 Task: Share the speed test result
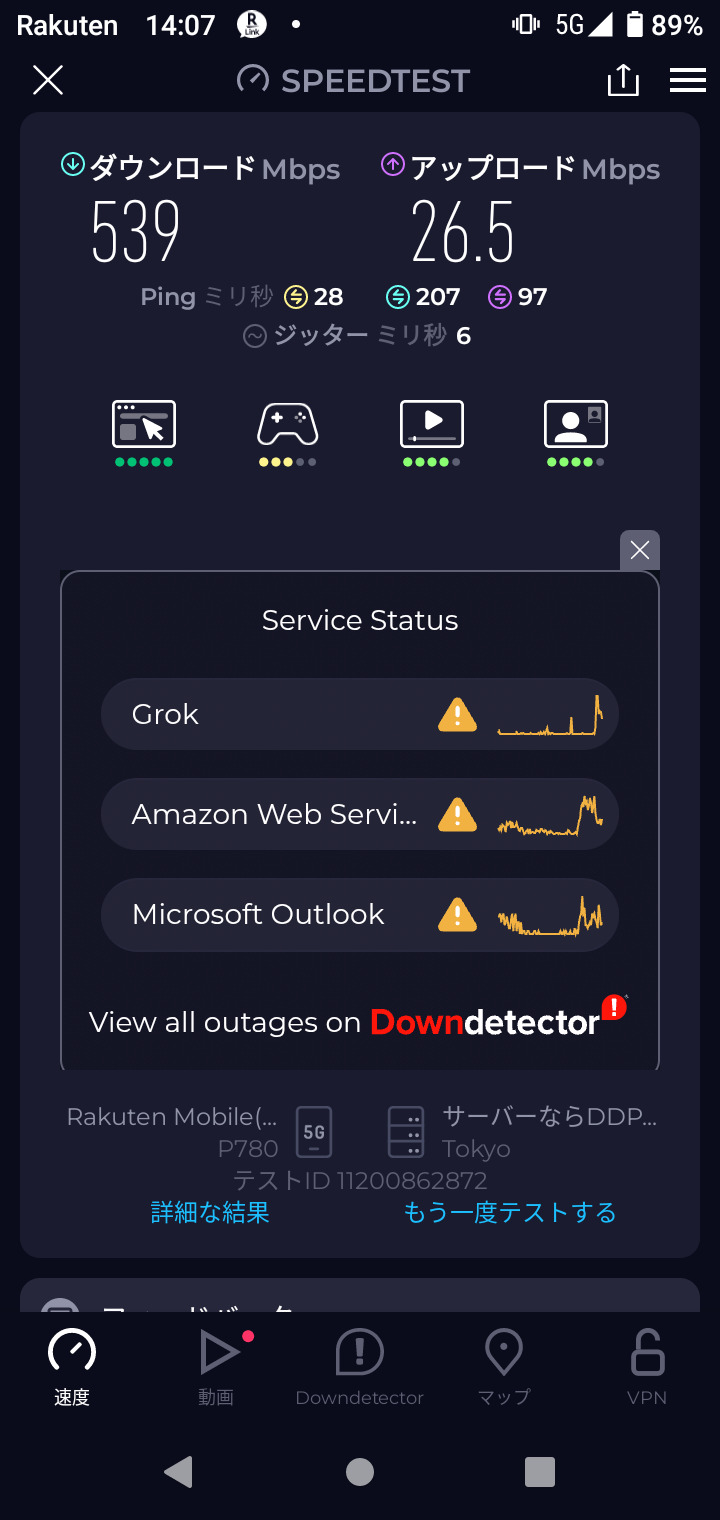point(623,81)
